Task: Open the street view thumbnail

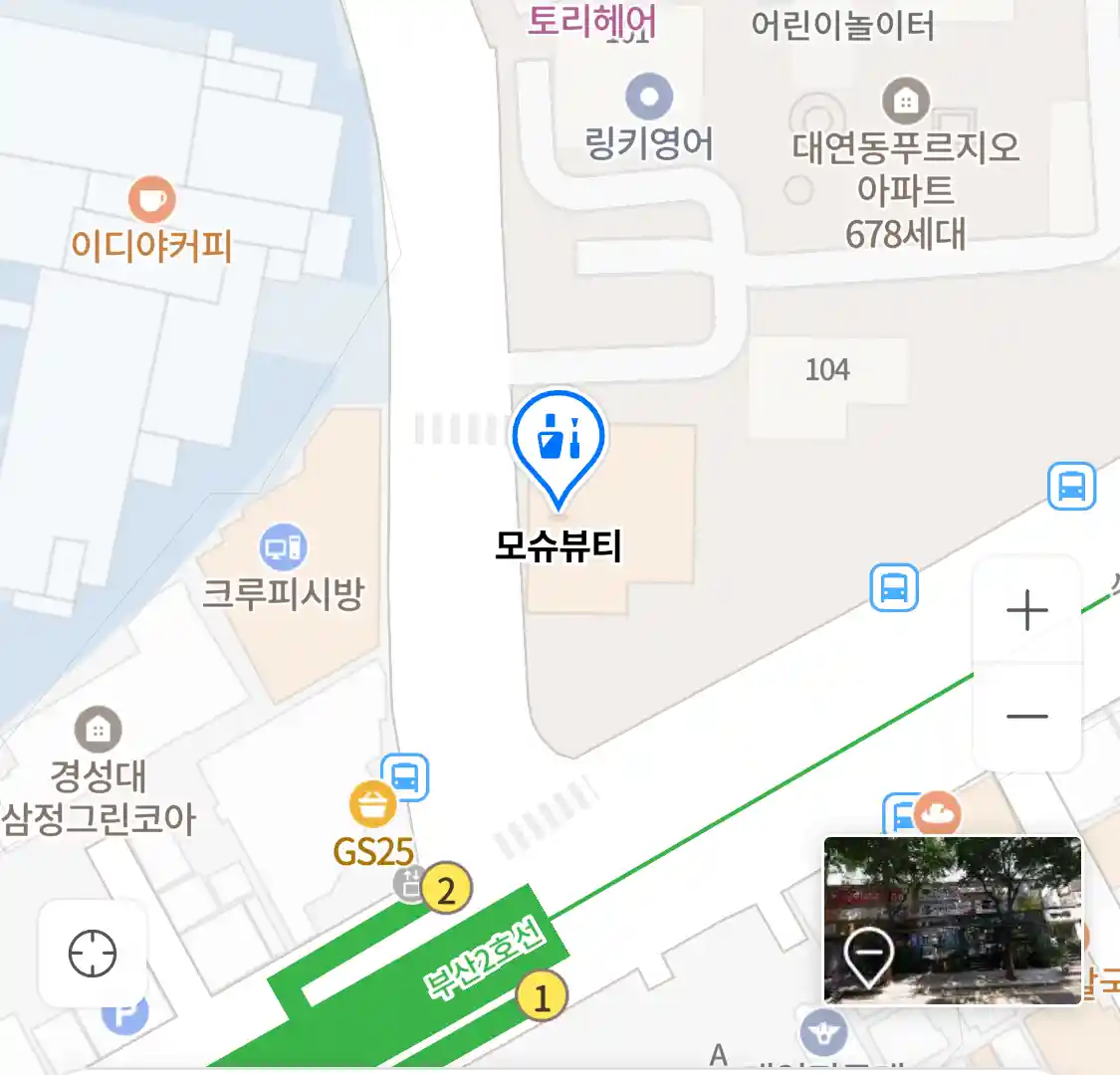Action: click(x=953, y=920)
